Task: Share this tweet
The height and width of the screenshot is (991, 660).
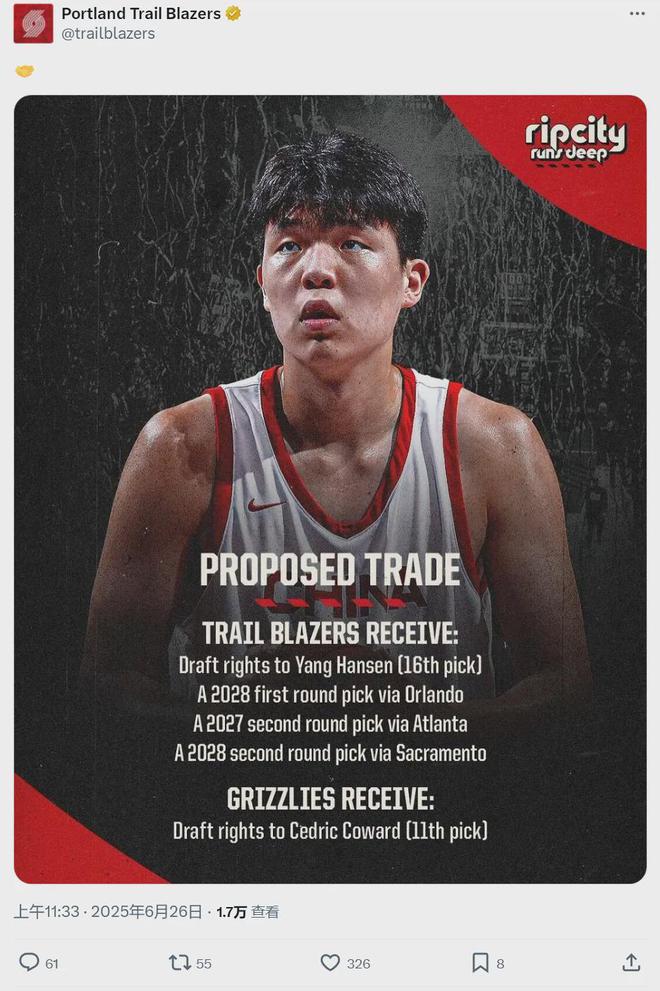Action: coord(630,962)
